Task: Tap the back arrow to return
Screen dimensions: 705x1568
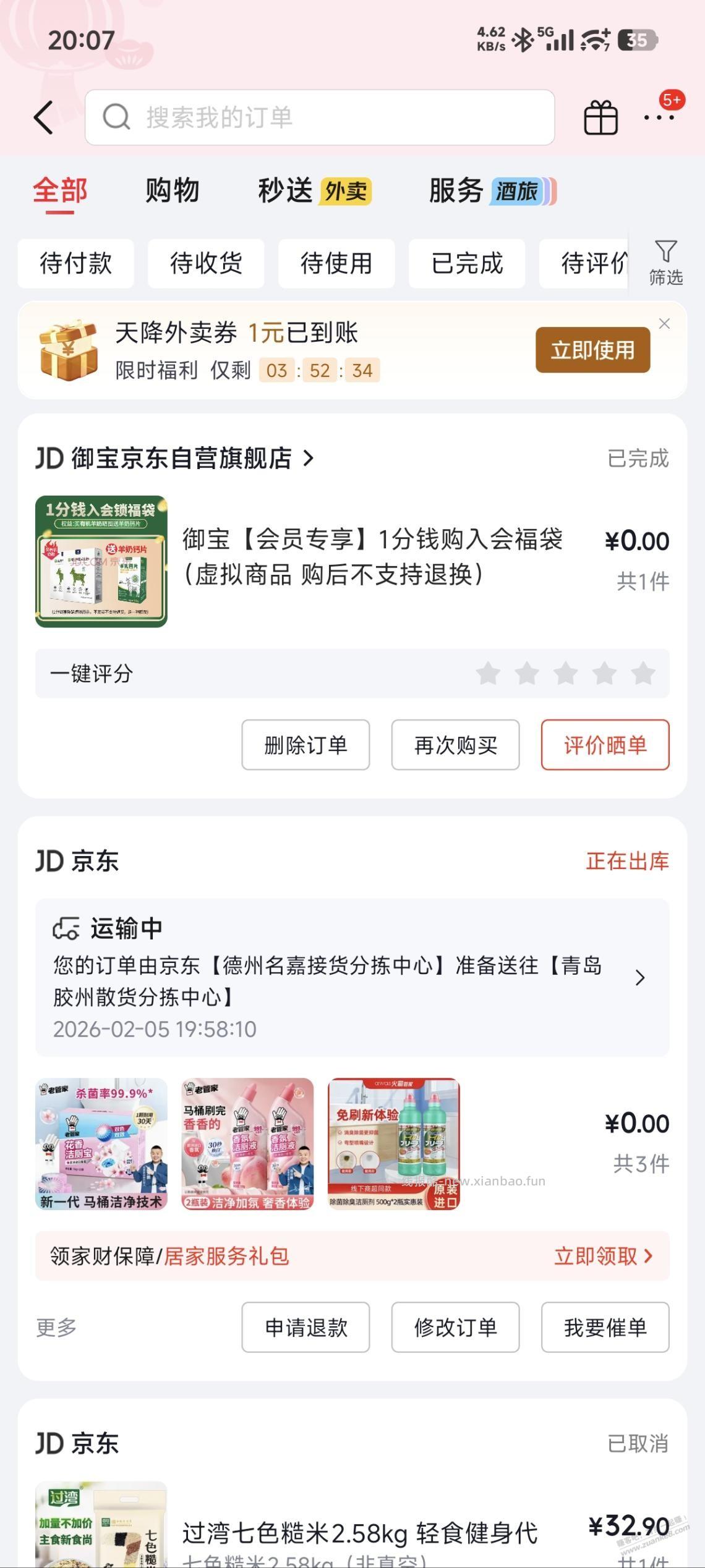Action: [x=43, y=117]
